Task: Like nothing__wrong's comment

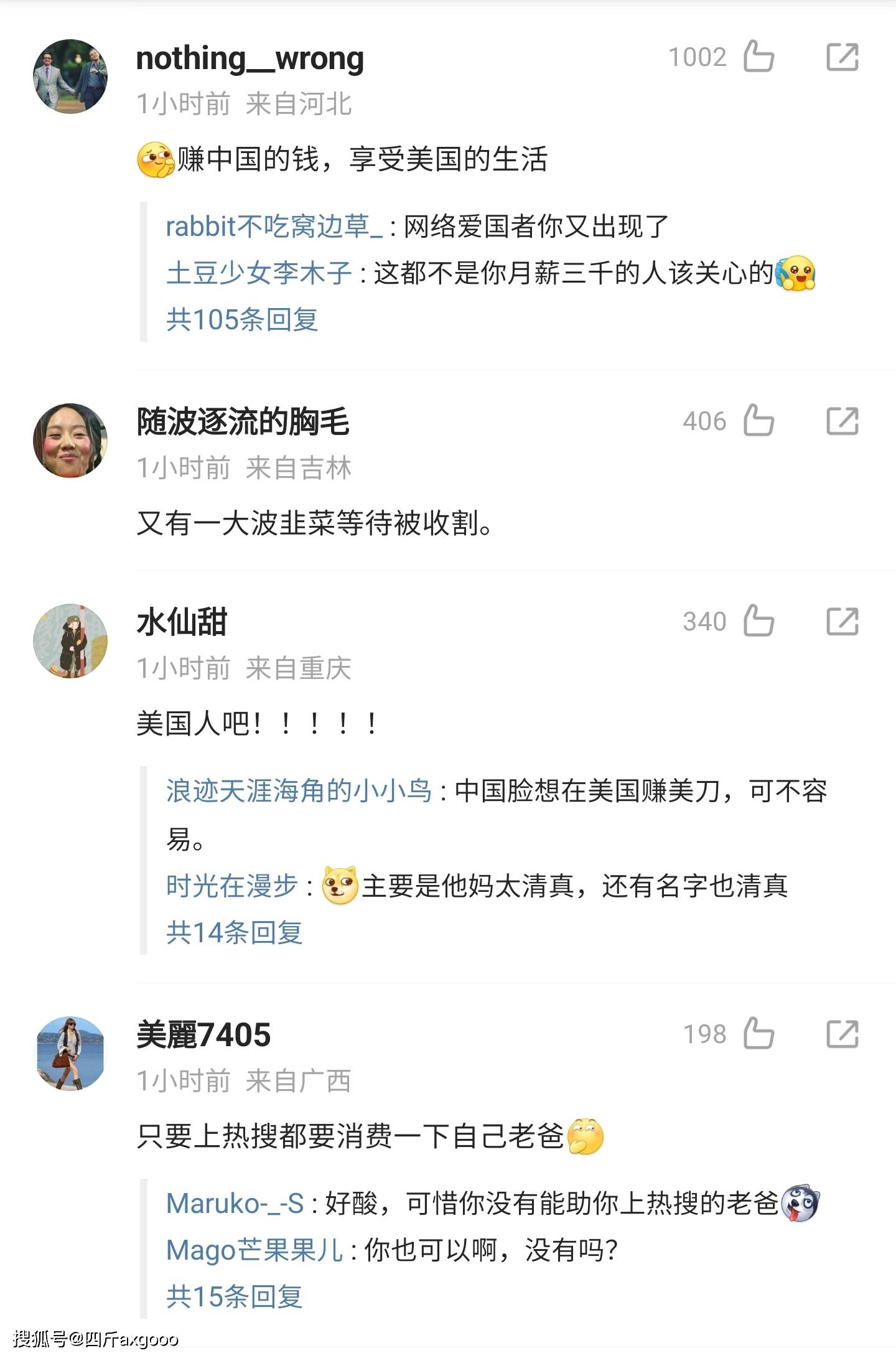Action: click(758, 57)
